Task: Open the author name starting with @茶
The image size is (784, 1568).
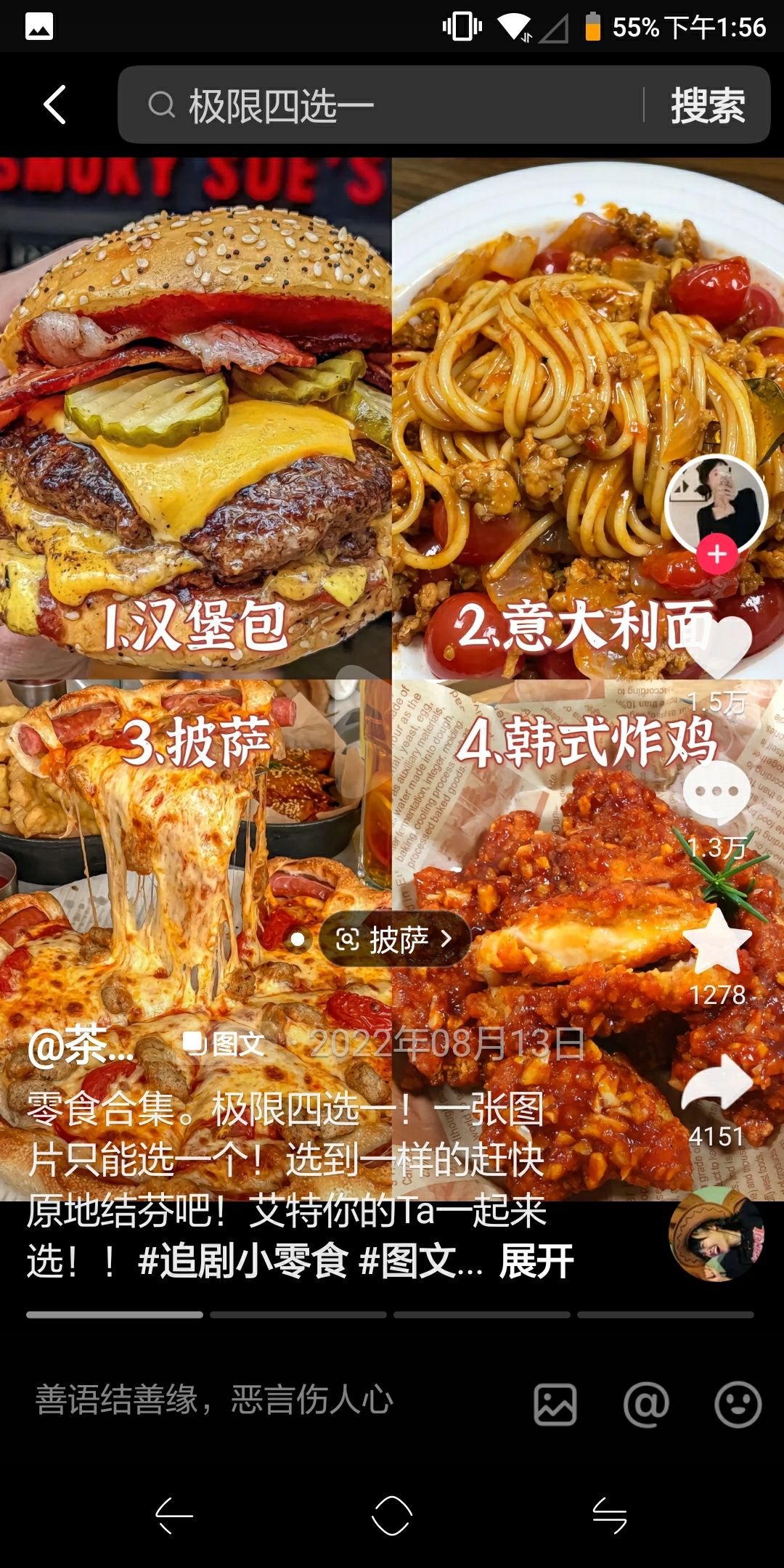Action: pyautogui.click(x=80, y=1046)
